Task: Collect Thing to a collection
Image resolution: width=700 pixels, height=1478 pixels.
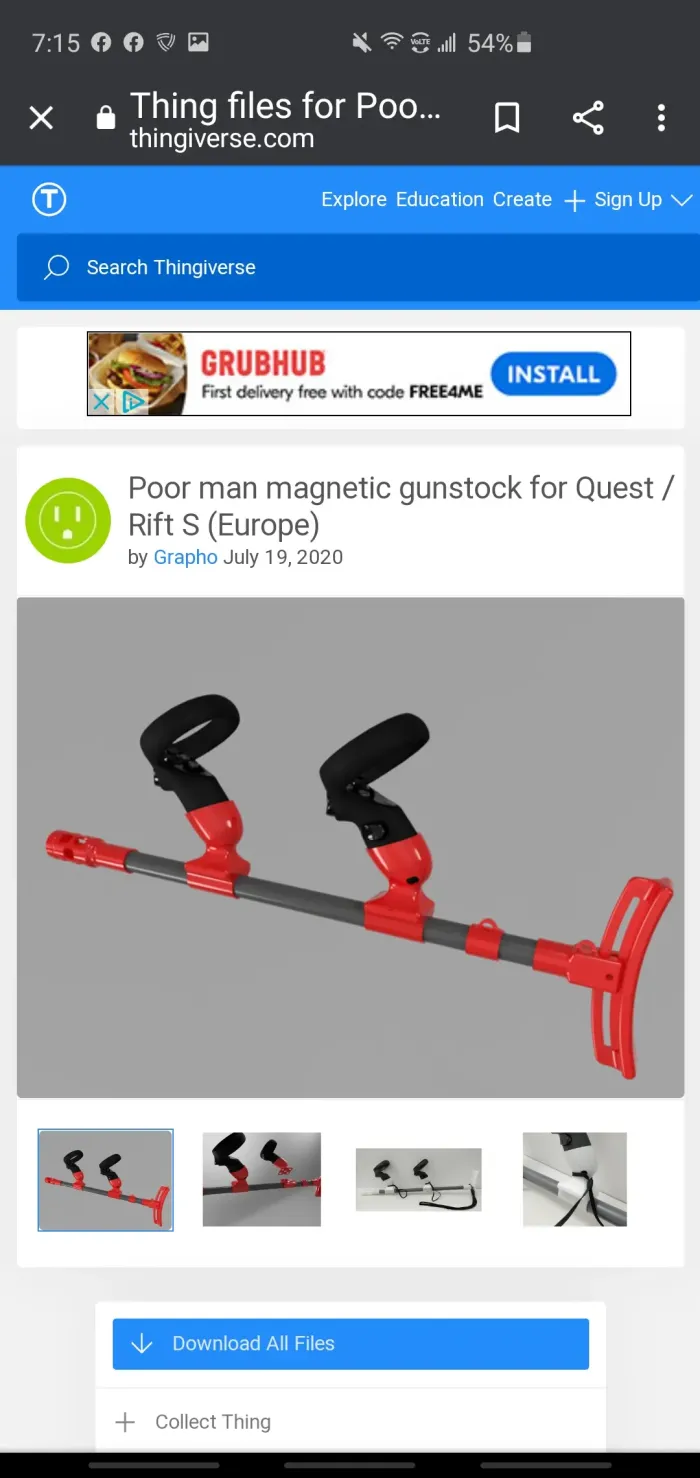Action: point(212,1421)
